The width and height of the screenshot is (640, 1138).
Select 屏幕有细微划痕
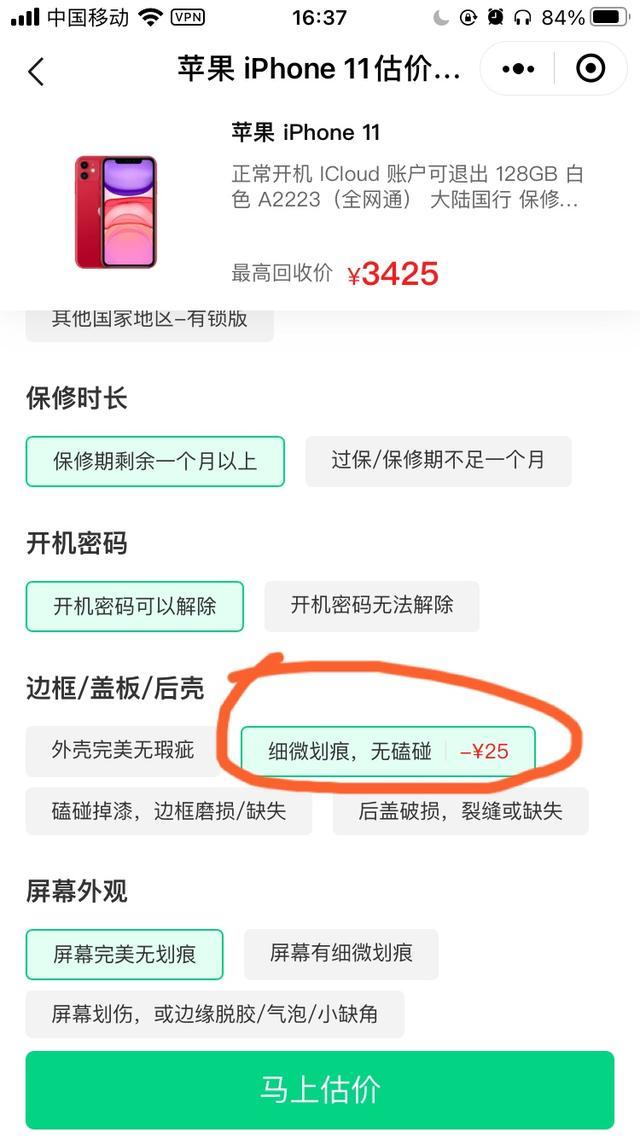click(x=341, y=954)
